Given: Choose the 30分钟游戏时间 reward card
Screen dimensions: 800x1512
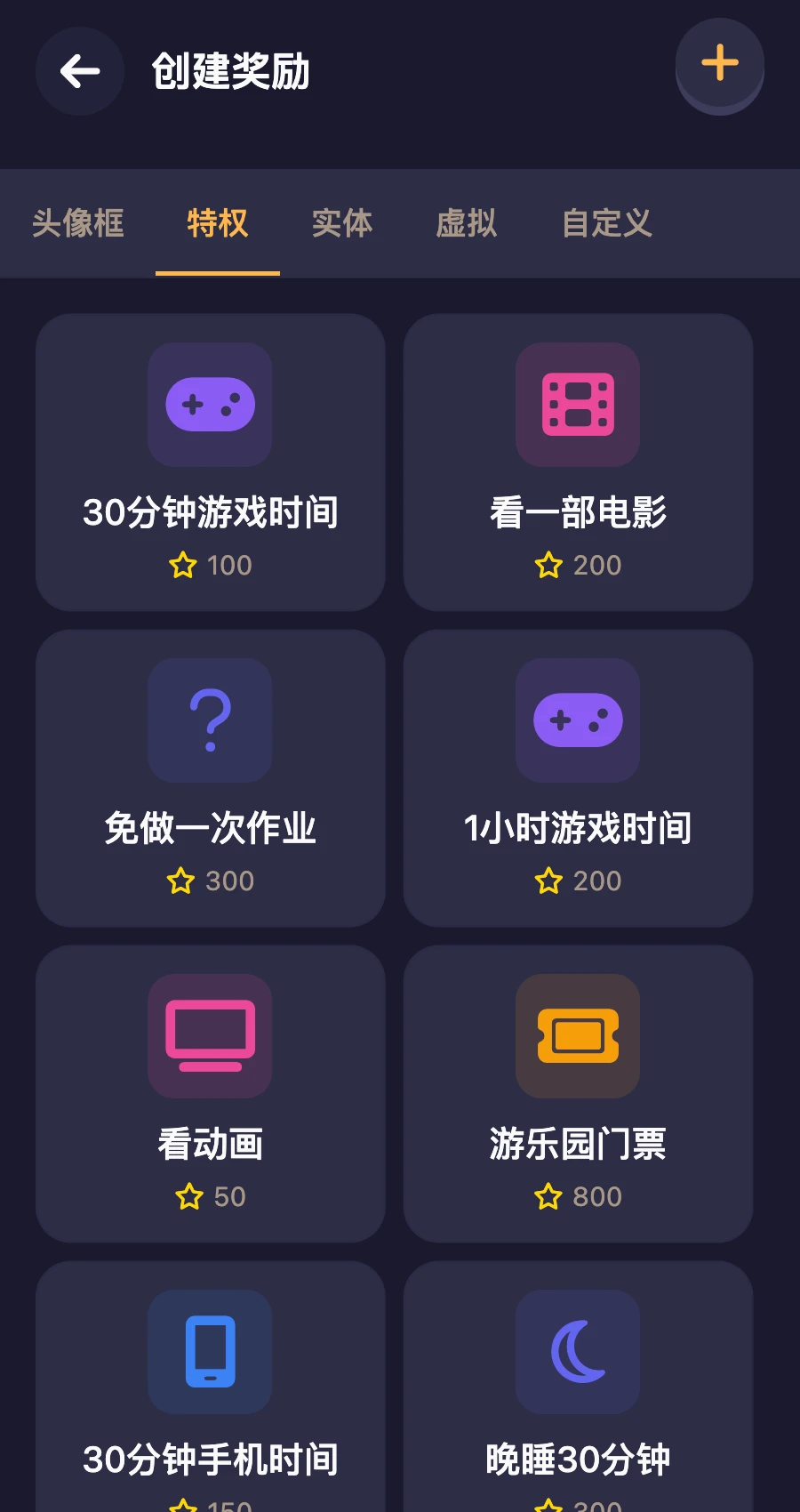Looking at the screenshot, I should (x=211, y=462).
